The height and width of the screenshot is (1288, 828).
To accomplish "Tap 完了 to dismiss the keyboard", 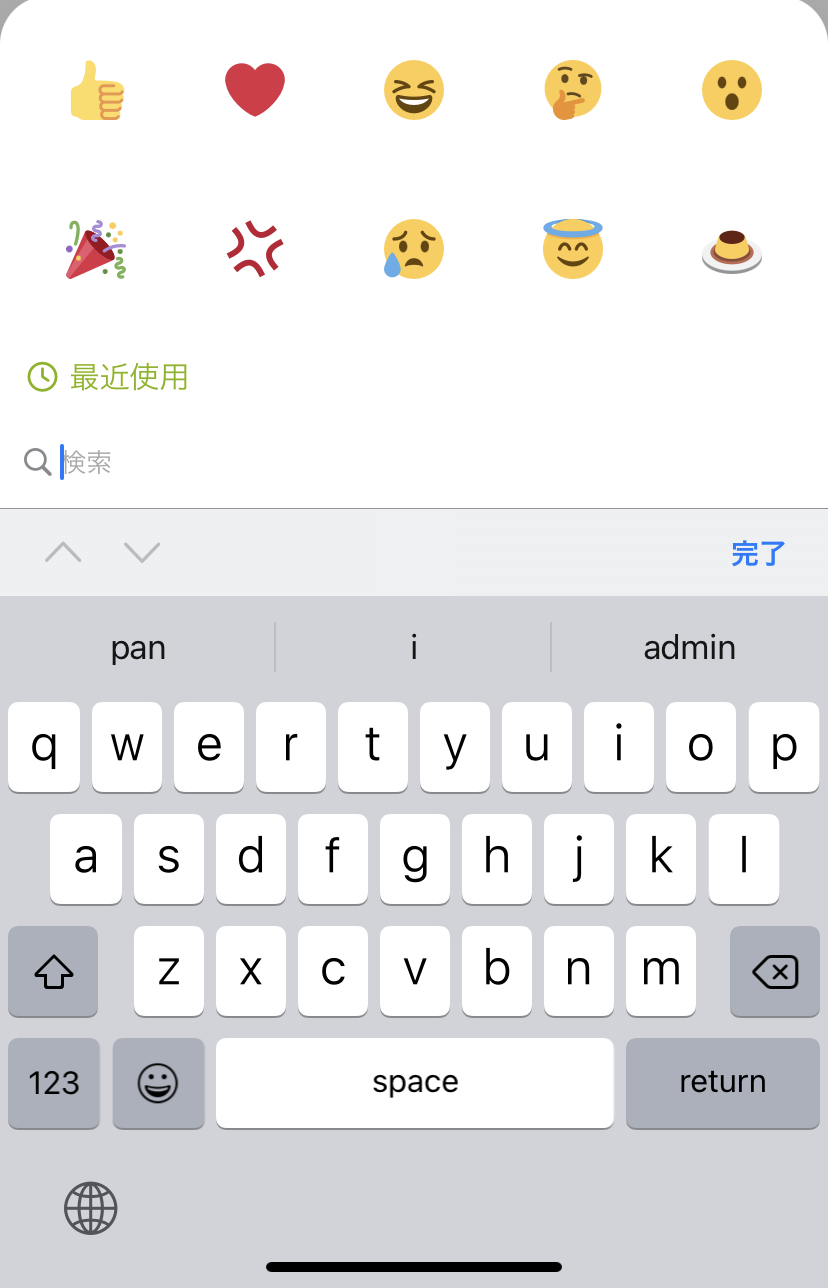I will 758,553.
